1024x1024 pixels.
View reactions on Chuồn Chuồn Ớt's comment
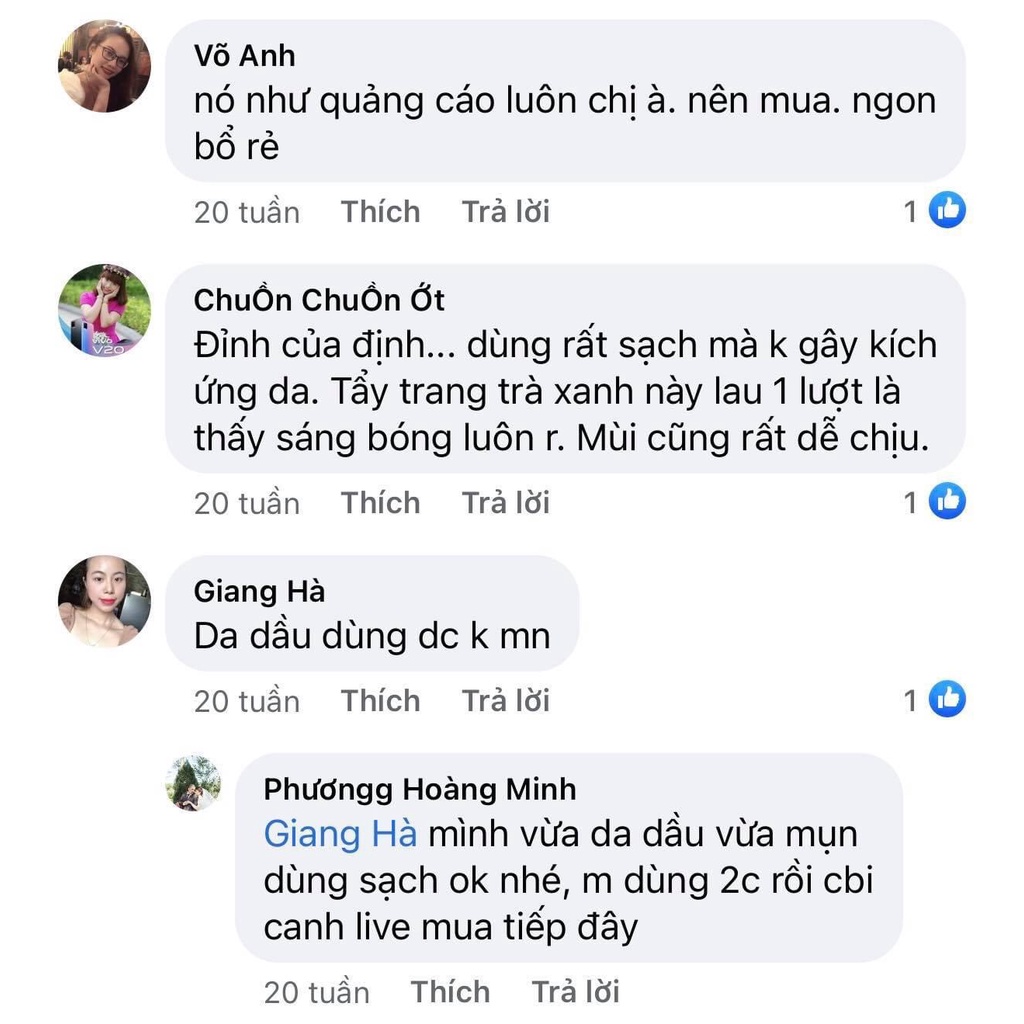(944, 501)
